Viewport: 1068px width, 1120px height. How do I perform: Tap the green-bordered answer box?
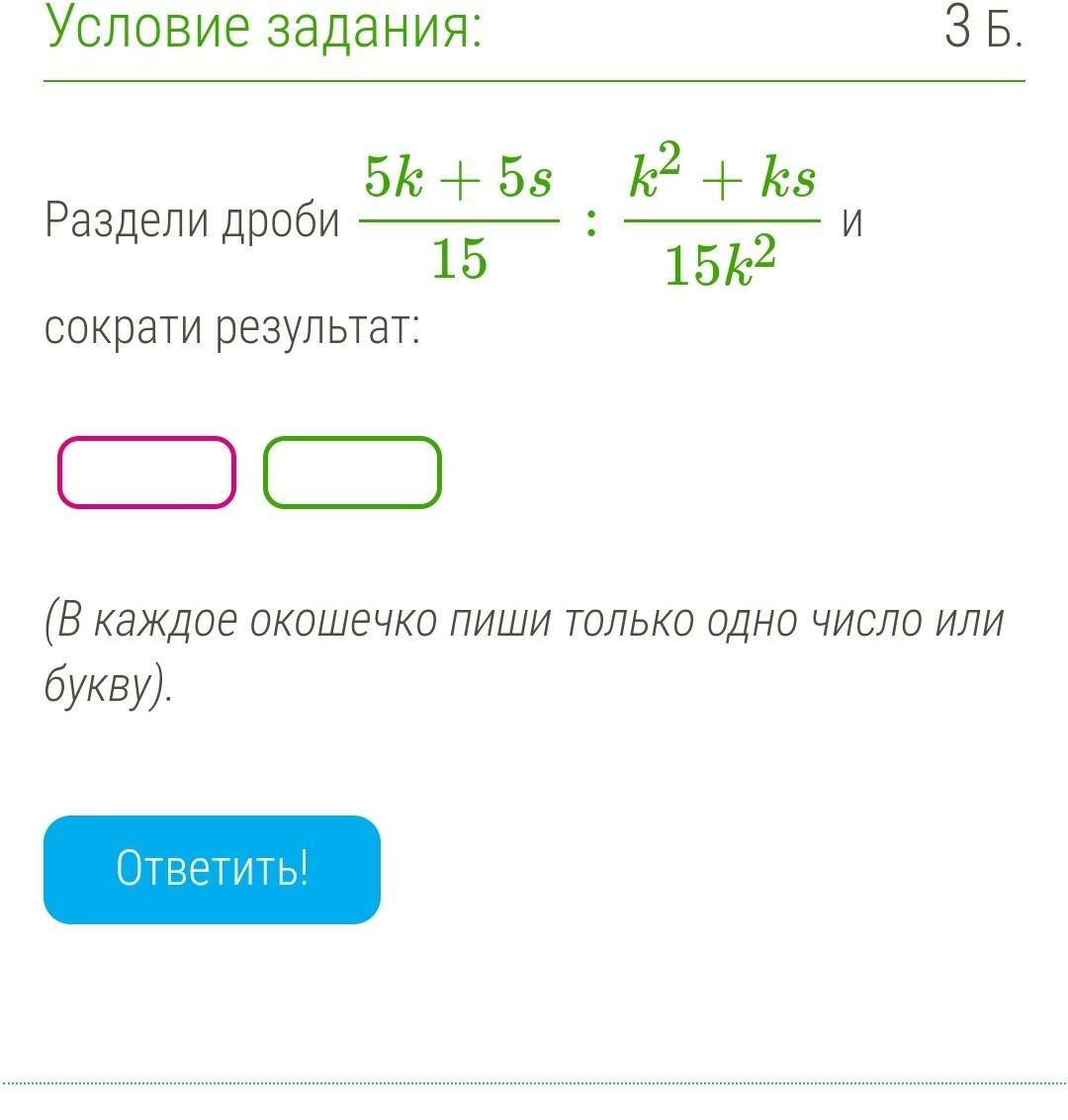[352, 473]
